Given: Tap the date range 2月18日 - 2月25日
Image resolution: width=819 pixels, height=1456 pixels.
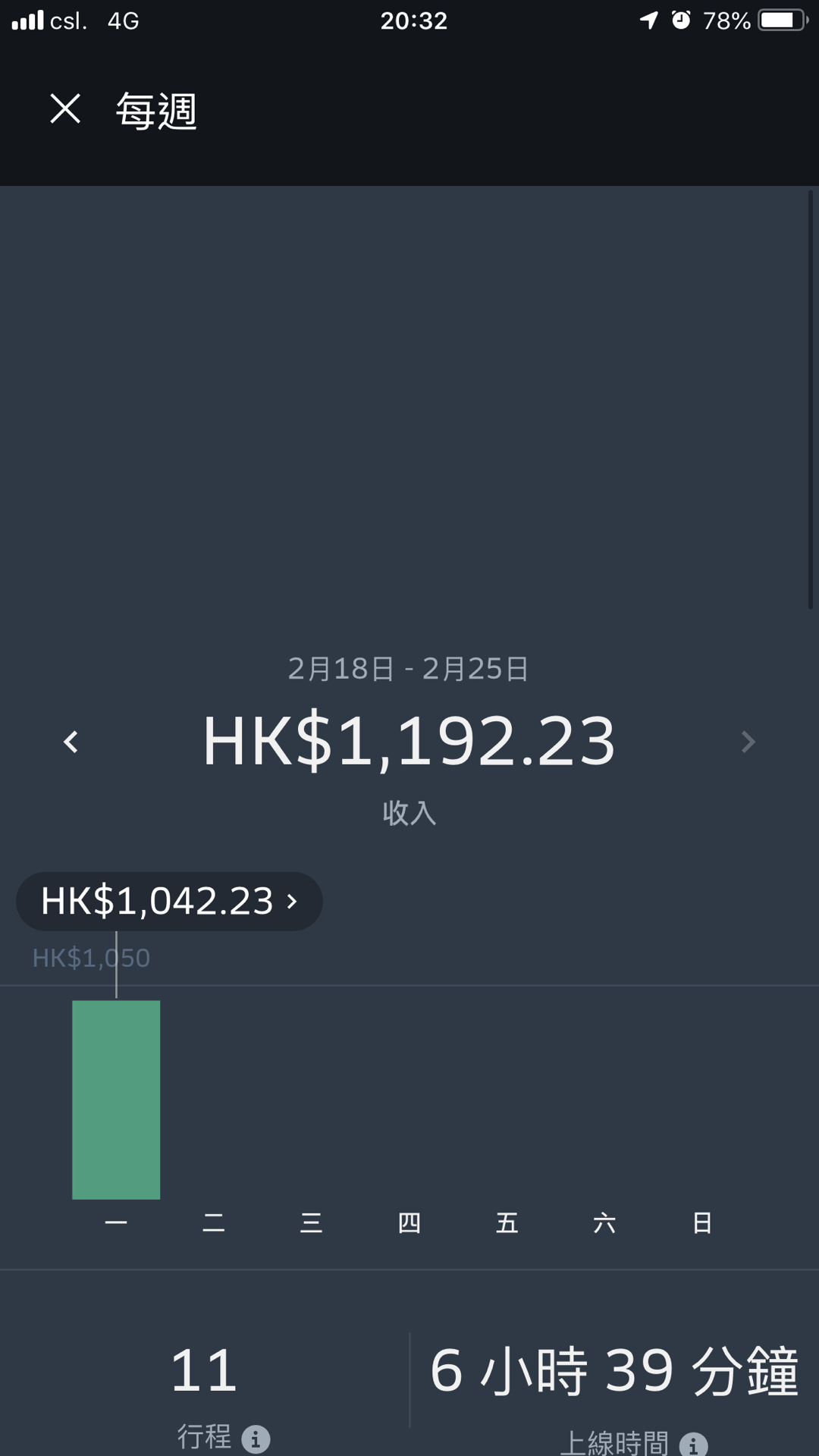Looking at the screenshot, I should pyautogui.click(x=409, y=669).
